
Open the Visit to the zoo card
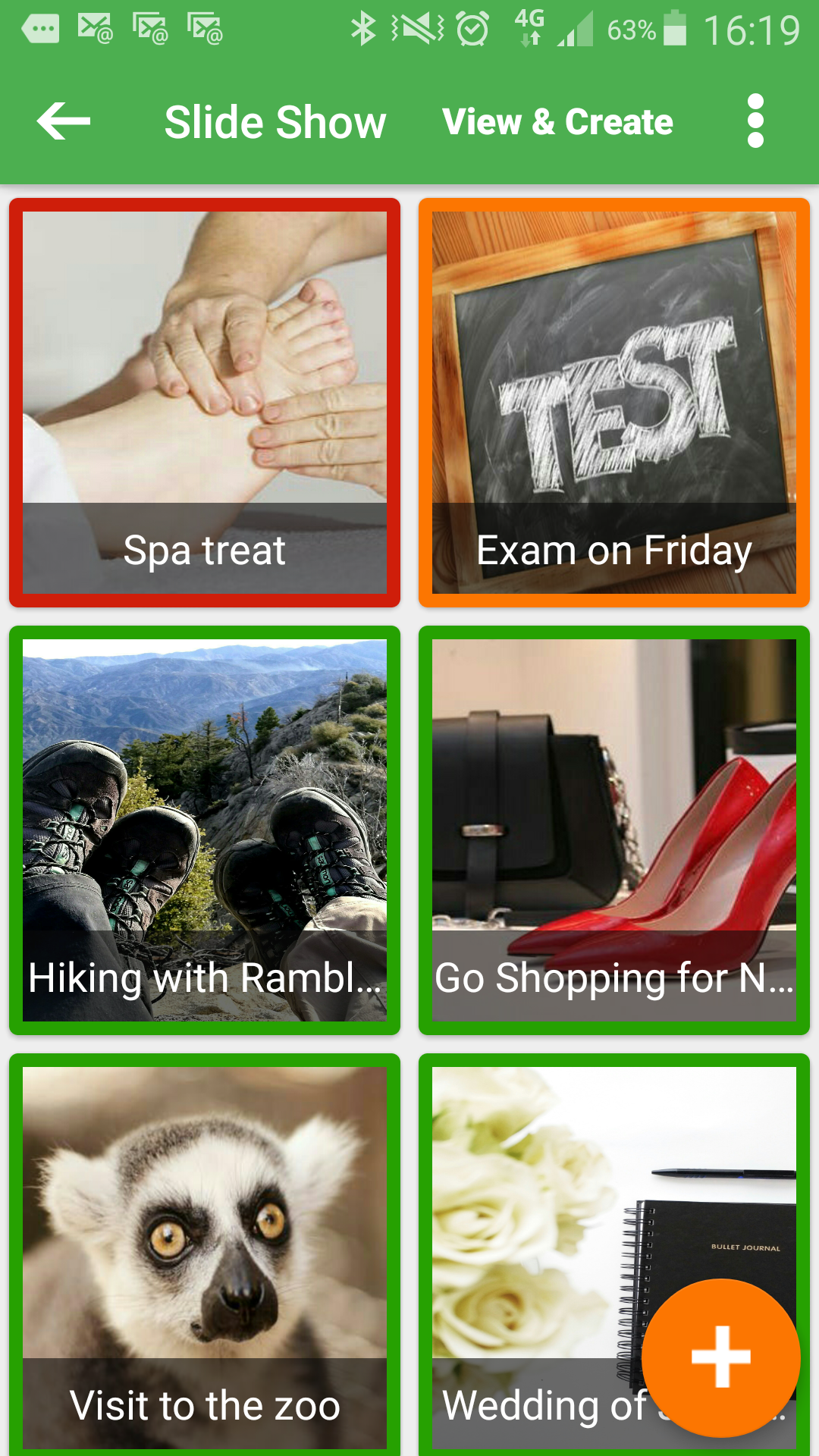(x=205, y=1255)
